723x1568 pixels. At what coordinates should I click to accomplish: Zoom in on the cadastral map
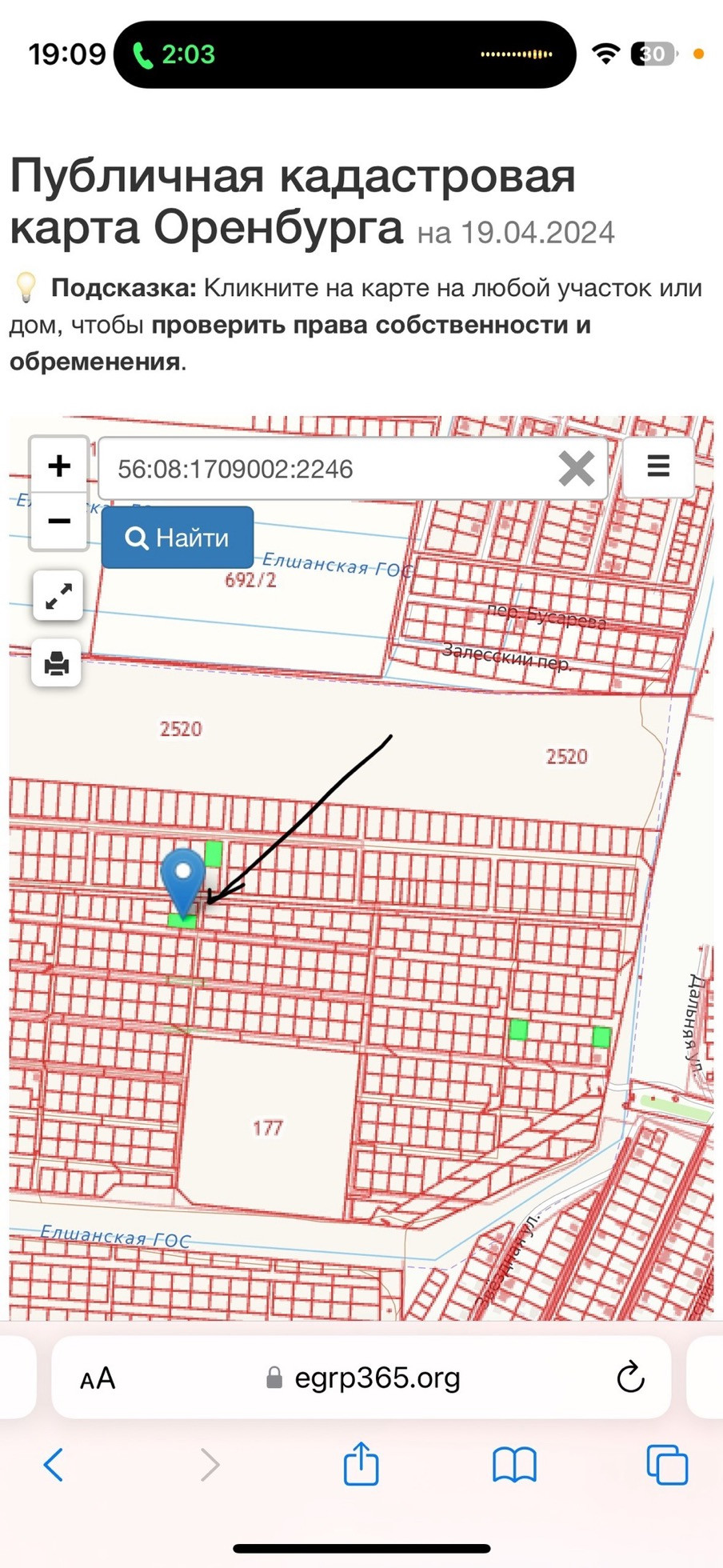tap(59, 466)
